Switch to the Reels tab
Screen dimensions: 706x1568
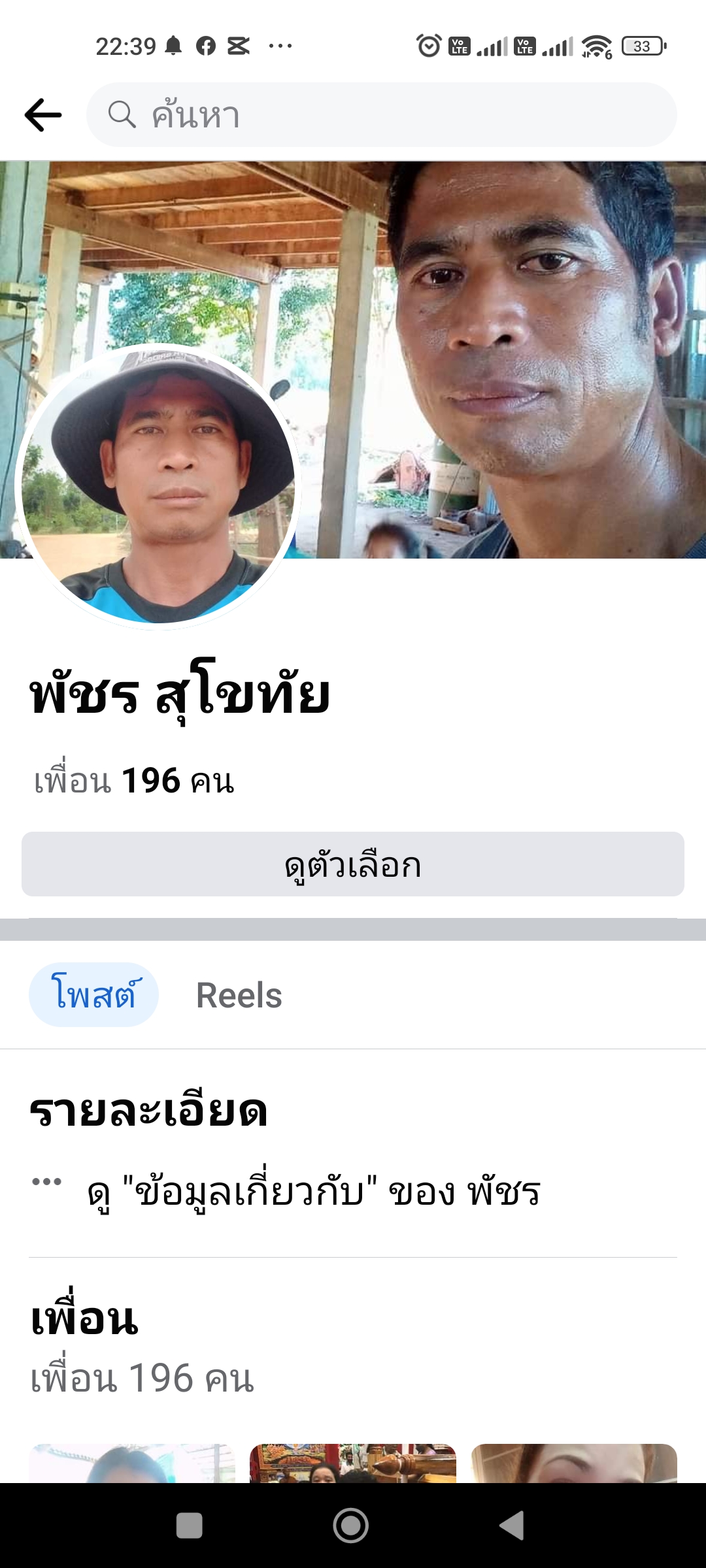coord(239,995)
